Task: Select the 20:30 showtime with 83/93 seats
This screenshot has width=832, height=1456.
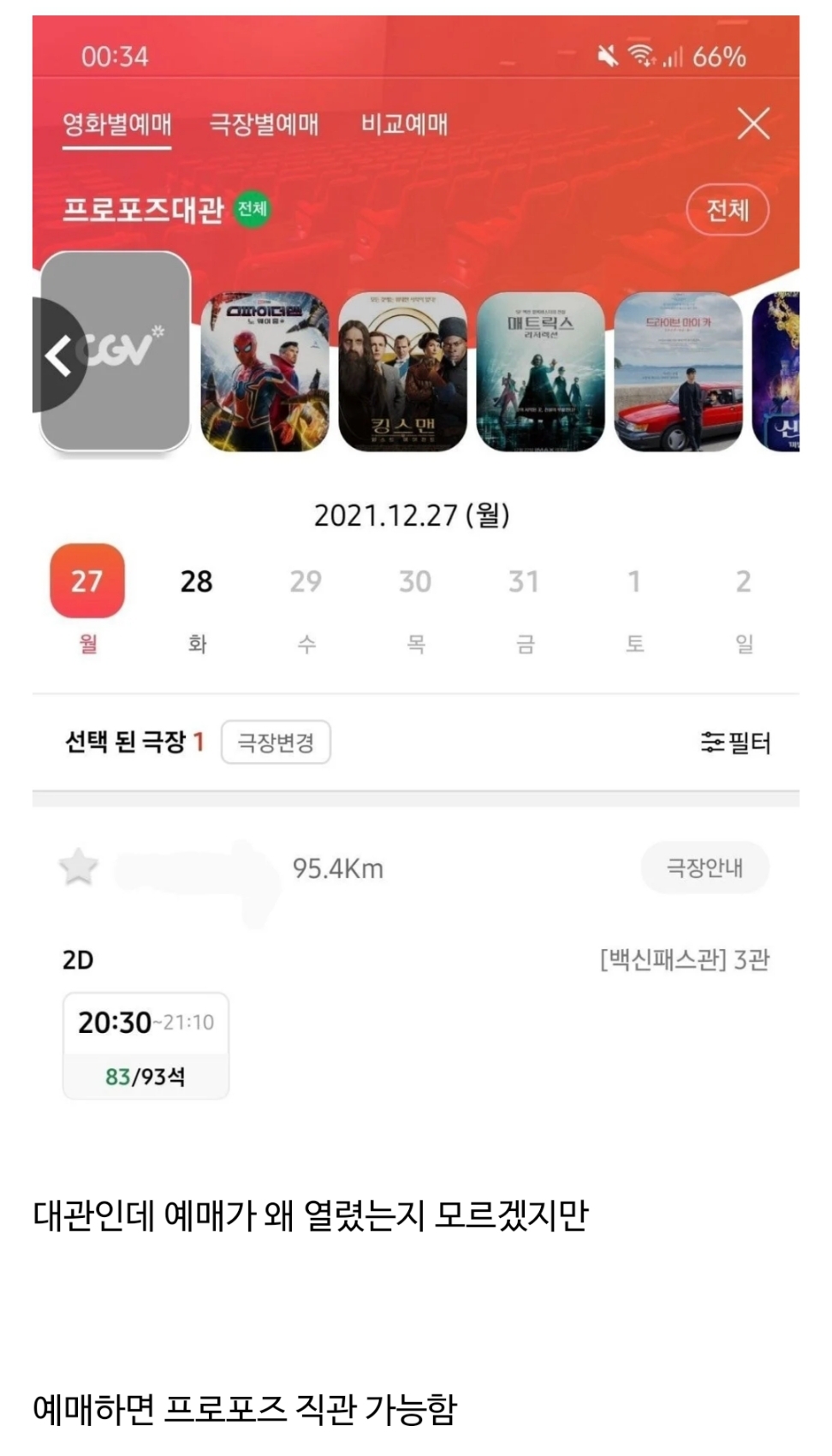Action: tap(146, 1047)
